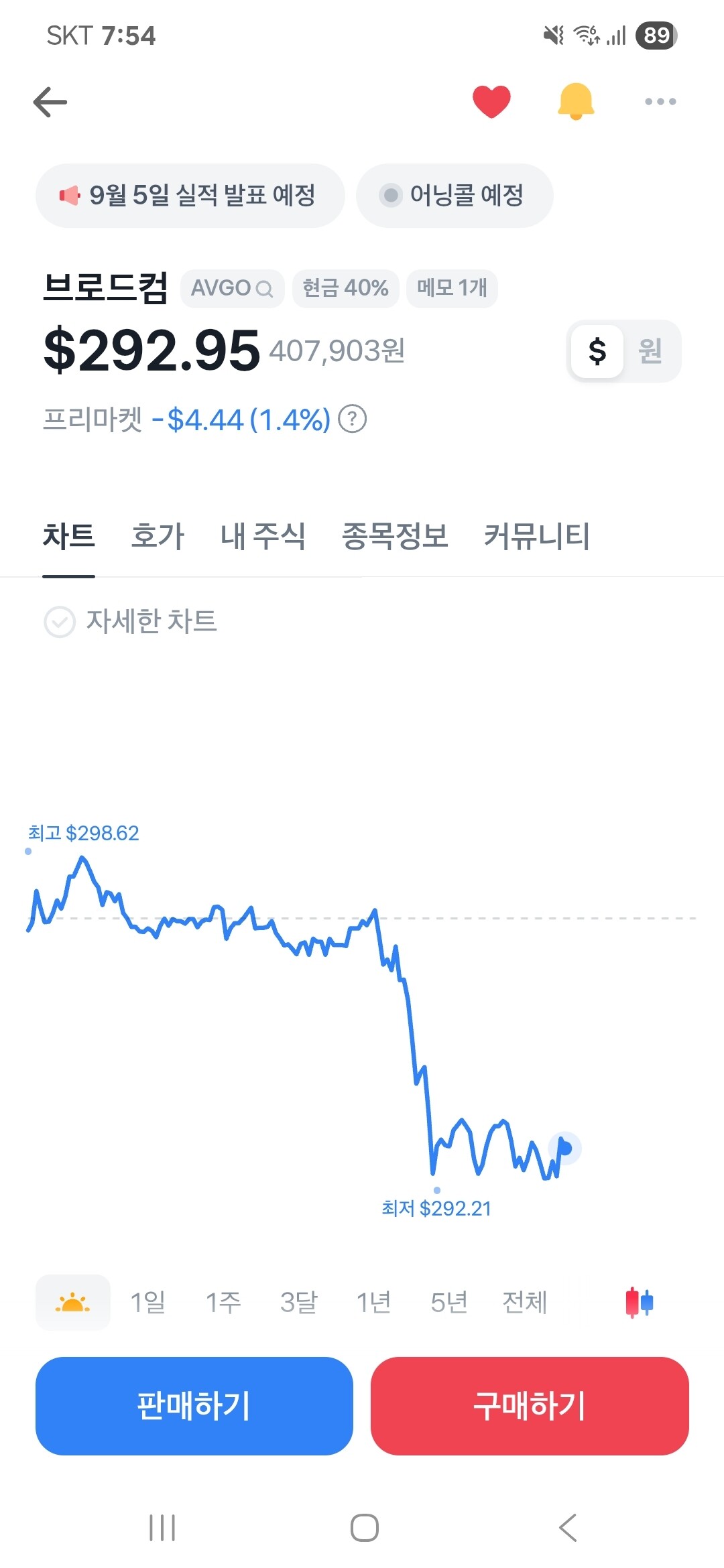Remove Broadcom from favorites via the heart icon

(x=491, y=102)
